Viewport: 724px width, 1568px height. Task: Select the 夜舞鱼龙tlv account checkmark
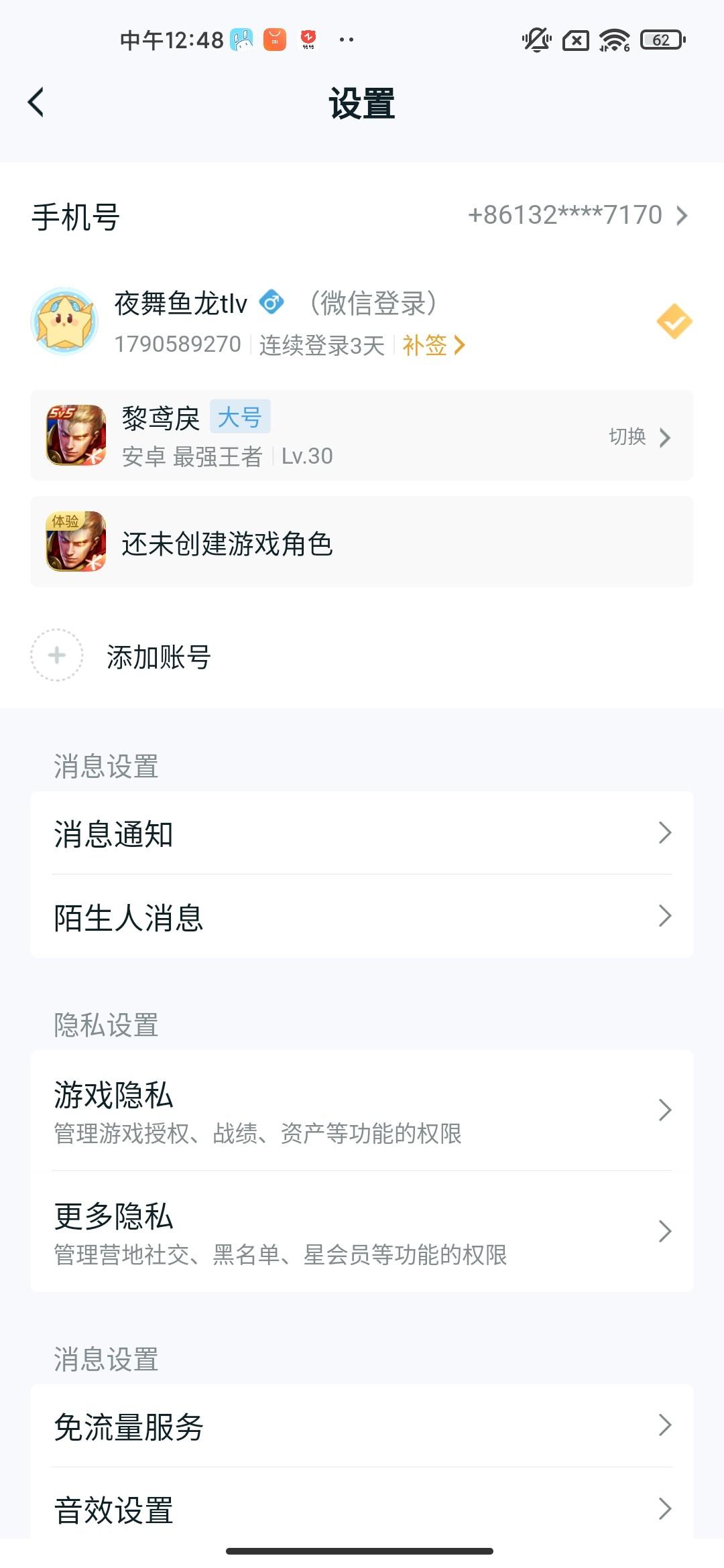[674, 322]
